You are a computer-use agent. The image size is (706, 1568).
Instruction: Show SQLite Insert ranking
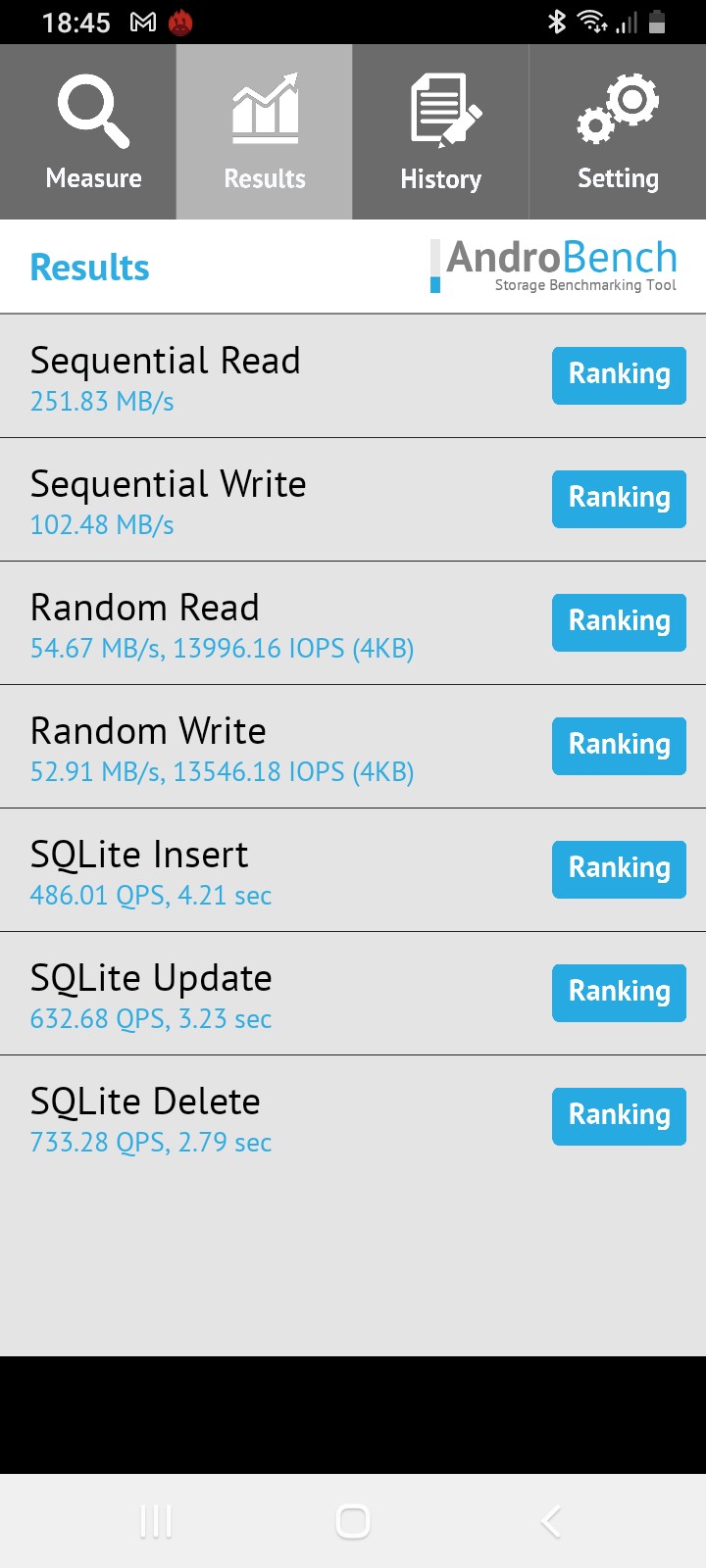(x=619, y=869)
